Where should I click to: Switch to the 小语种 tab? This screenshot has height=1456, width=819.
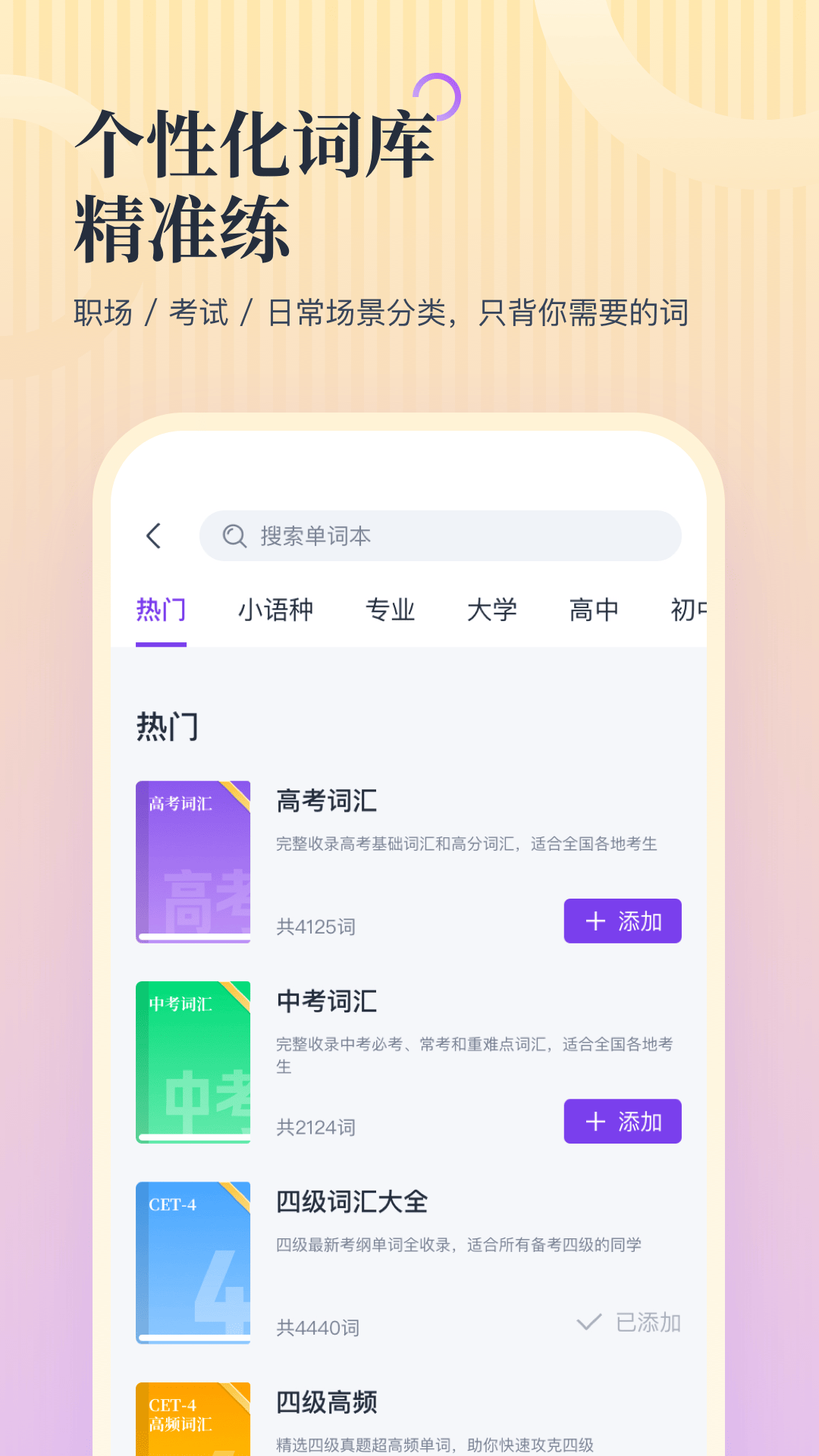tap(276, 609)
